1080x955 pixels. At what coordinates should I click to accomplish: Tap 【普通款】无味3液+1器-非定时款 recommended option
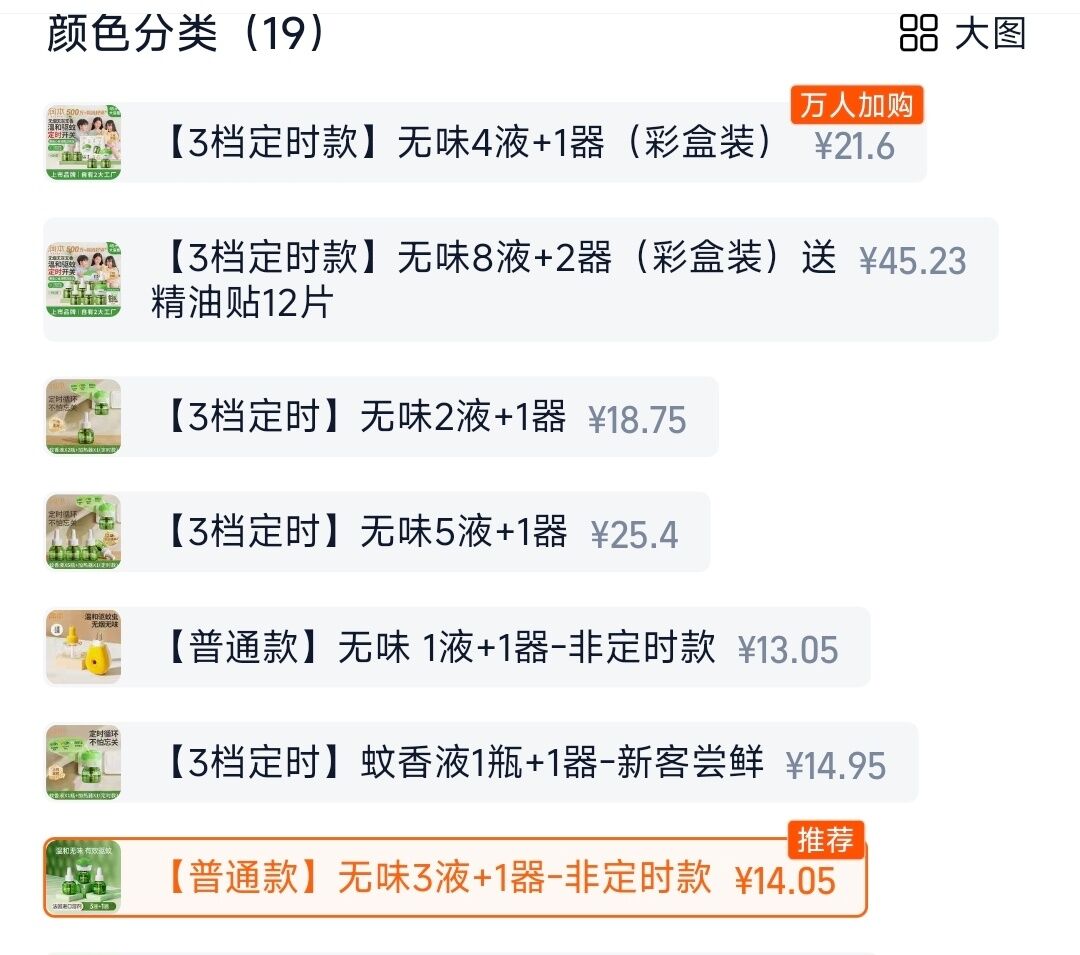pyautogui.click(x=456, y=878)
